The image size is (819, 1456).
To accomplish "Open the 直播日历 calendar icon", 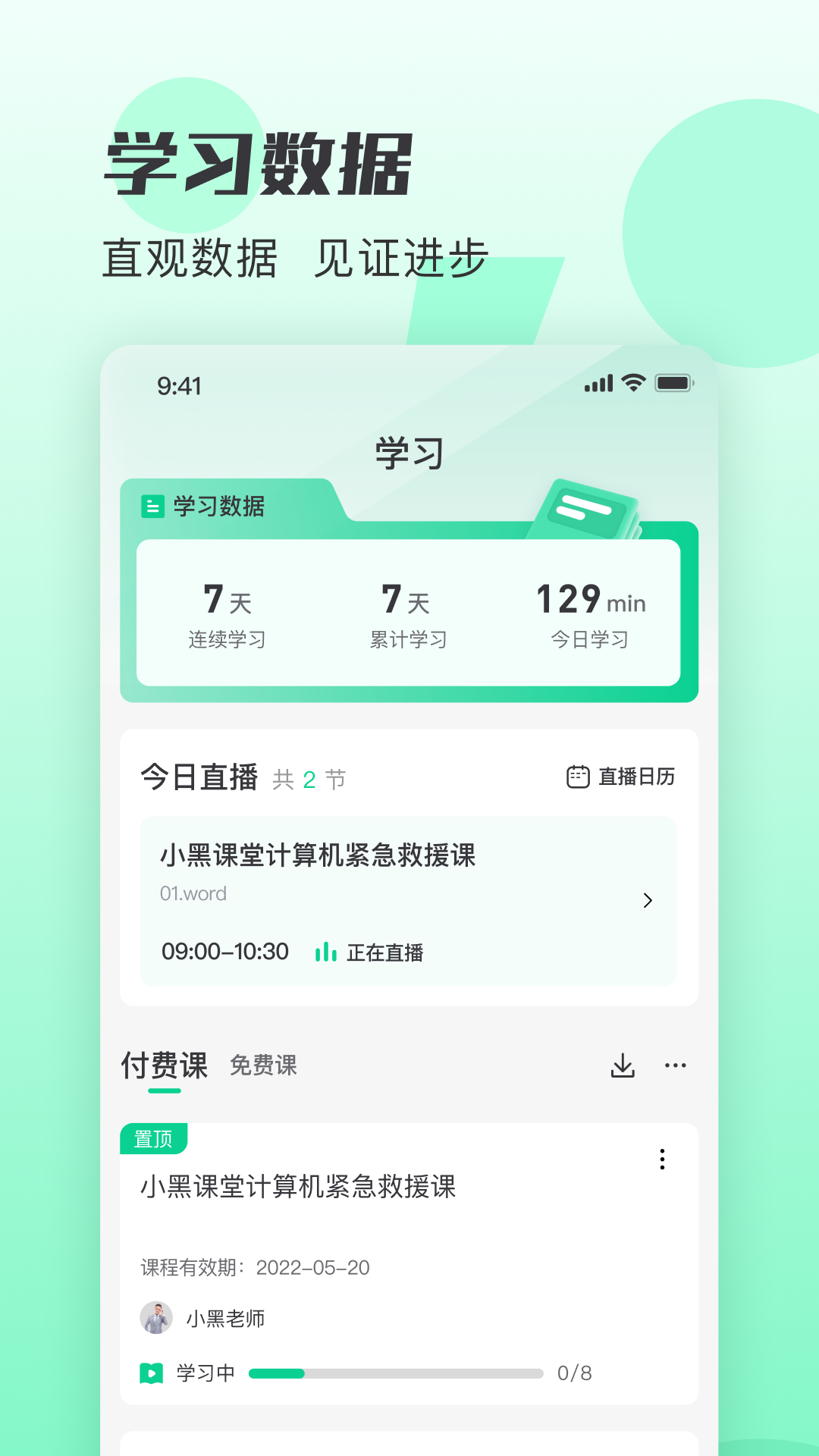I will (577, 776).
